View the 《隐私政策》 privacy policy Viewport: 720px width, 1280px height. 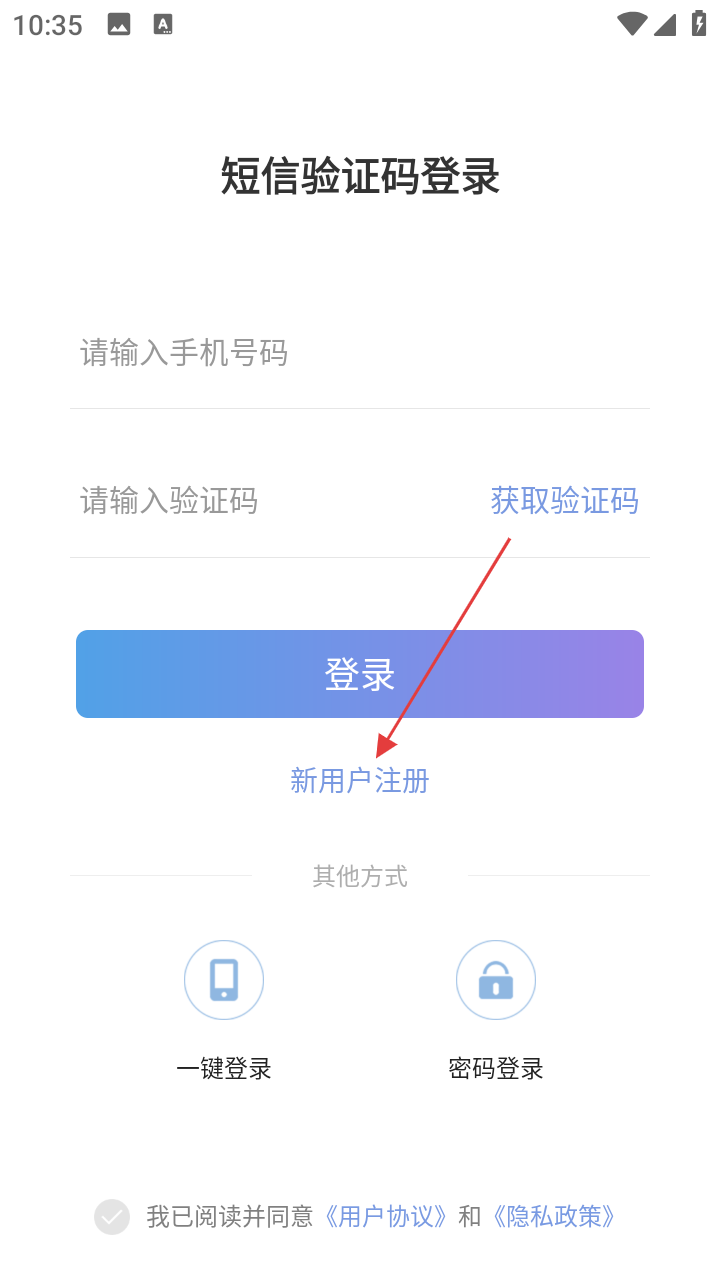pos(554,1217)
